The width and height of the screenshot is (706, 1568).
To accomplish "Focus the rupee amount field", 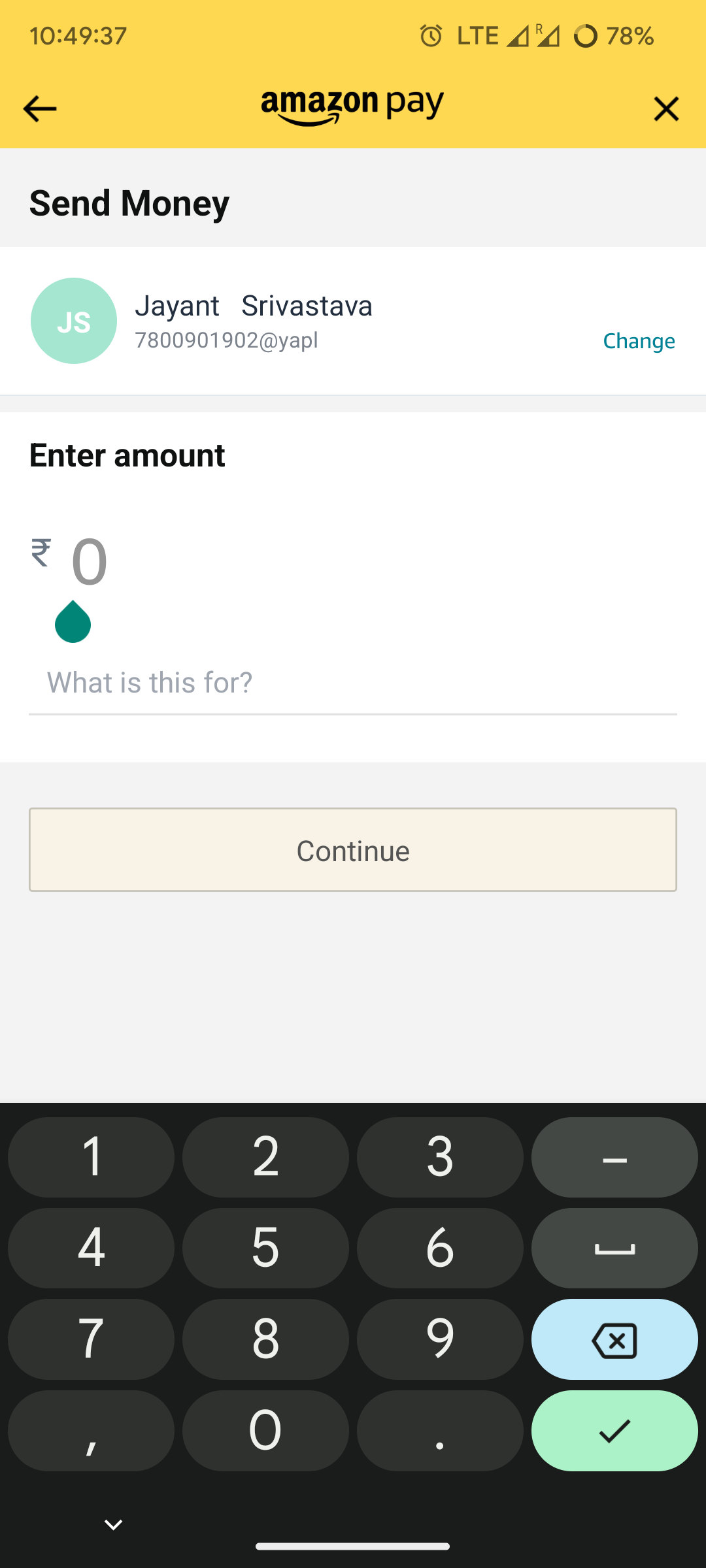I will point(196,562).
